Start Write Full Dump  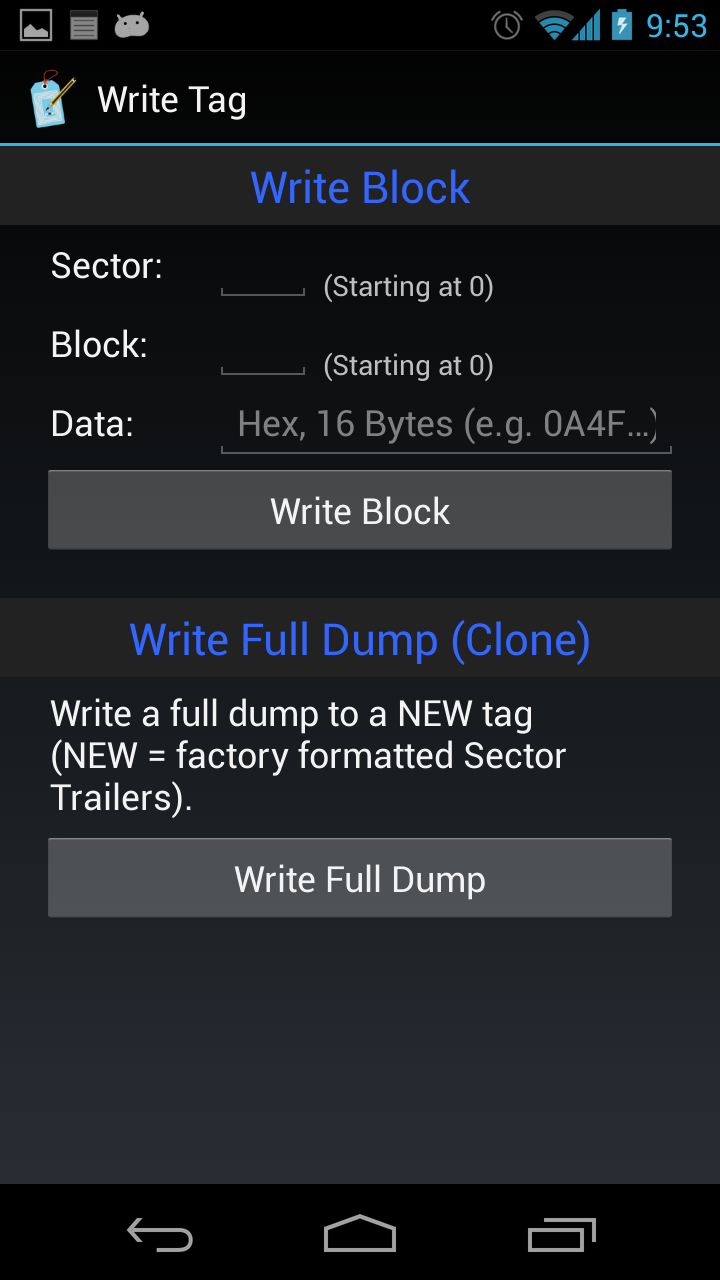(360, 879)
